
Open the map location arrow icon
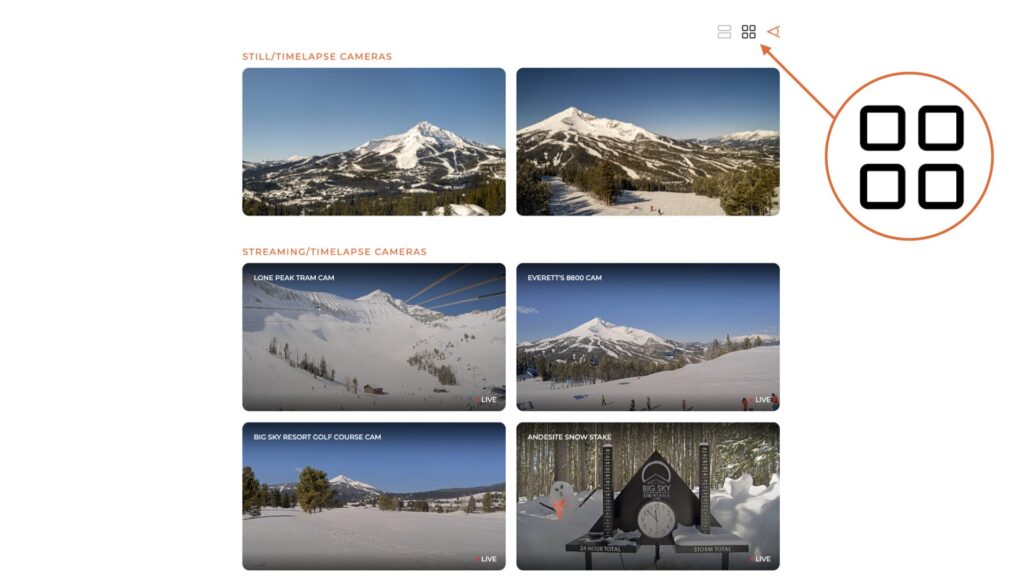(x=772, y=32)
